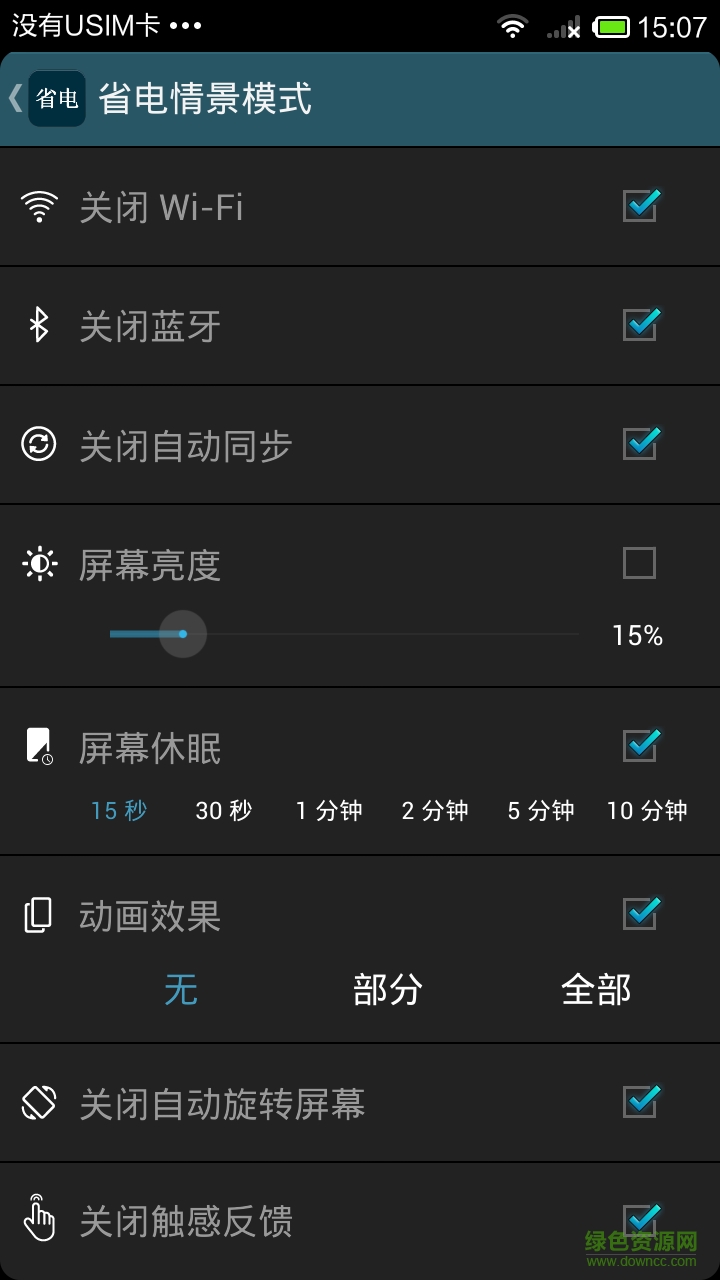Enable the 屏幕亮度 checkbox
720x1280 pixels.
click(x=639, y=563)
